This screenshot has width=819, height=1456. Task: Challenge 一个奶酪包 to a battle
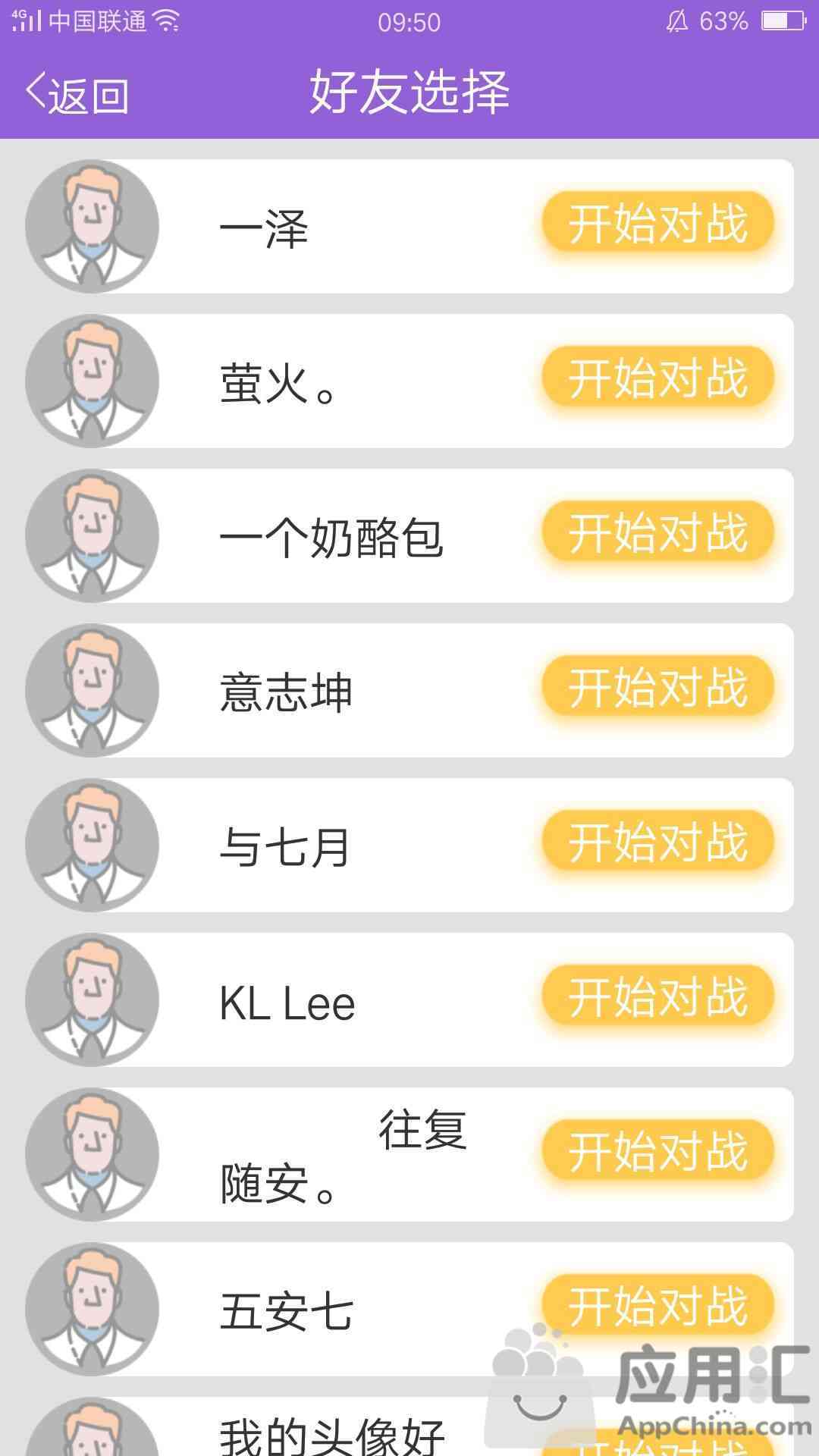point(657,532)
